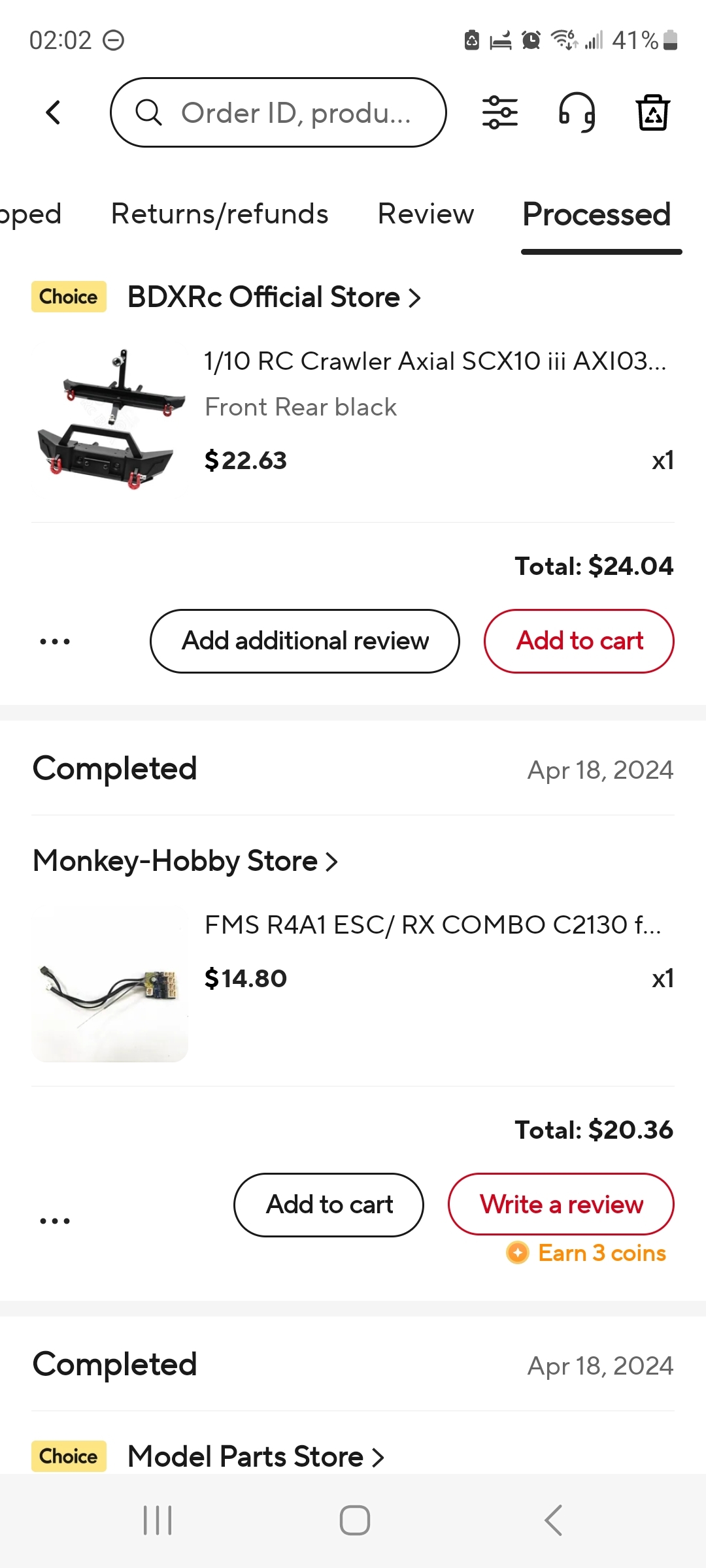706x1568 pixels.
Task: Switch to the Review tab
Action: [x=426, y=214]
